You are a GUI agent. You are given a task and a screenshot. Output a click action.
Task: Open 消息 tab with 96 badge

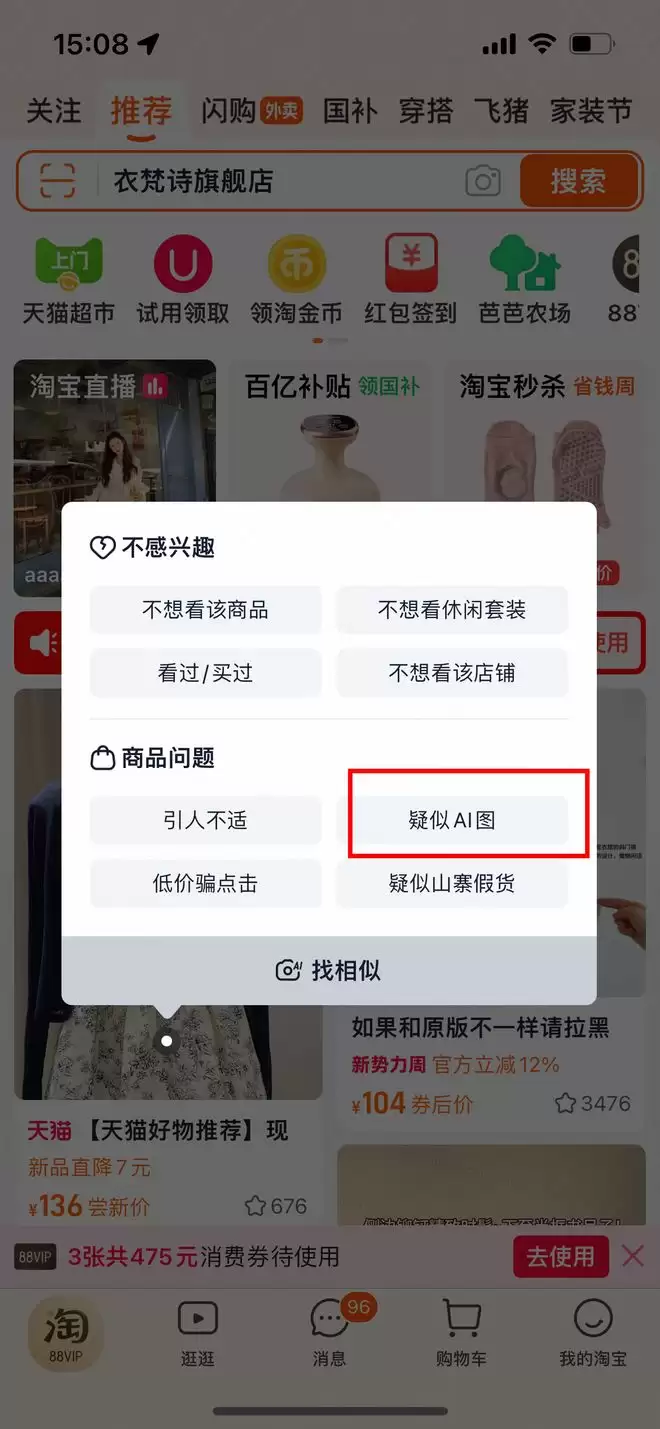[329, 1333]
